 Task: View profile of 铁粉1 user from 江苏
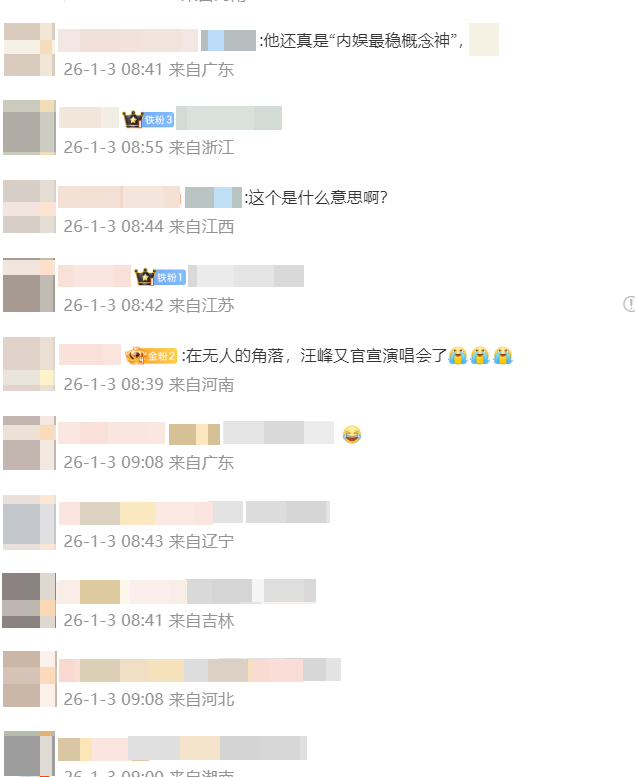pos(94,276)
